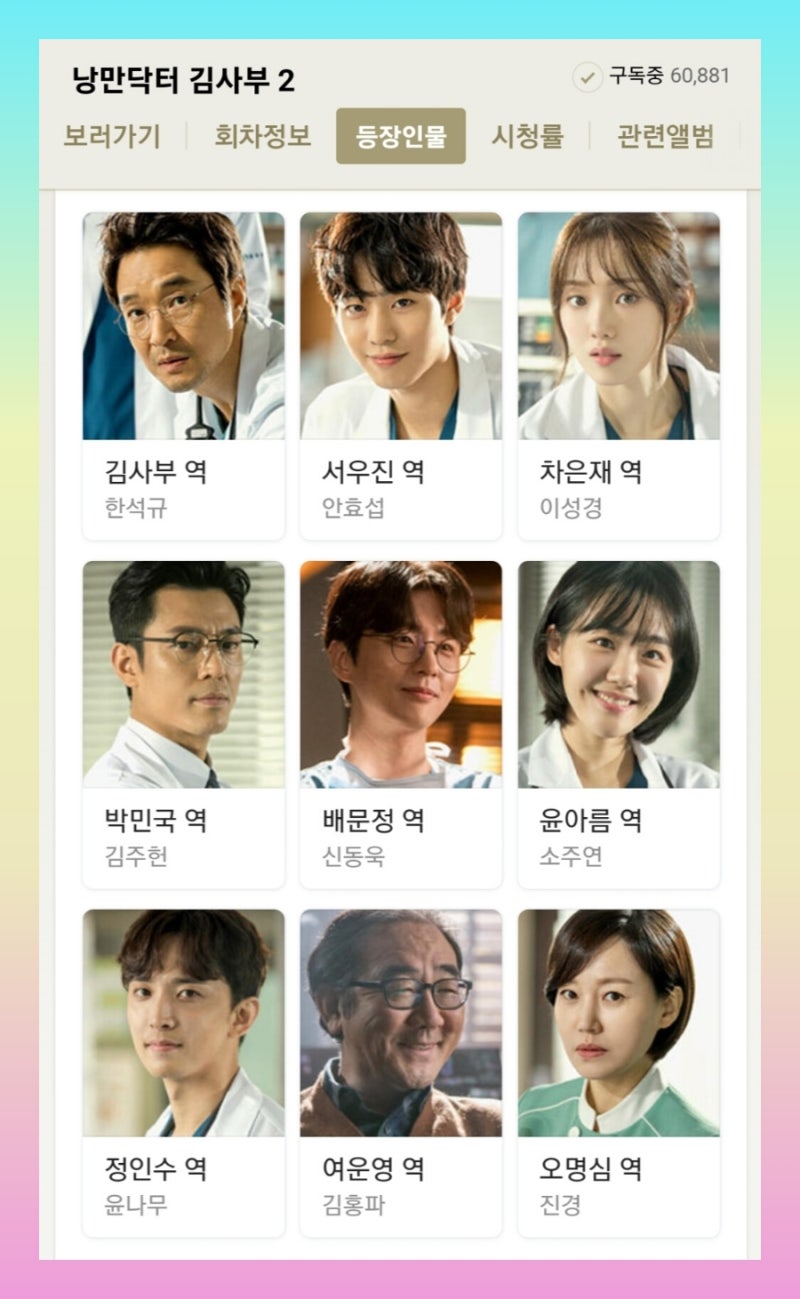Go to the 관련앨범 tab
800x1299 pixels.
tap(665, 136)
